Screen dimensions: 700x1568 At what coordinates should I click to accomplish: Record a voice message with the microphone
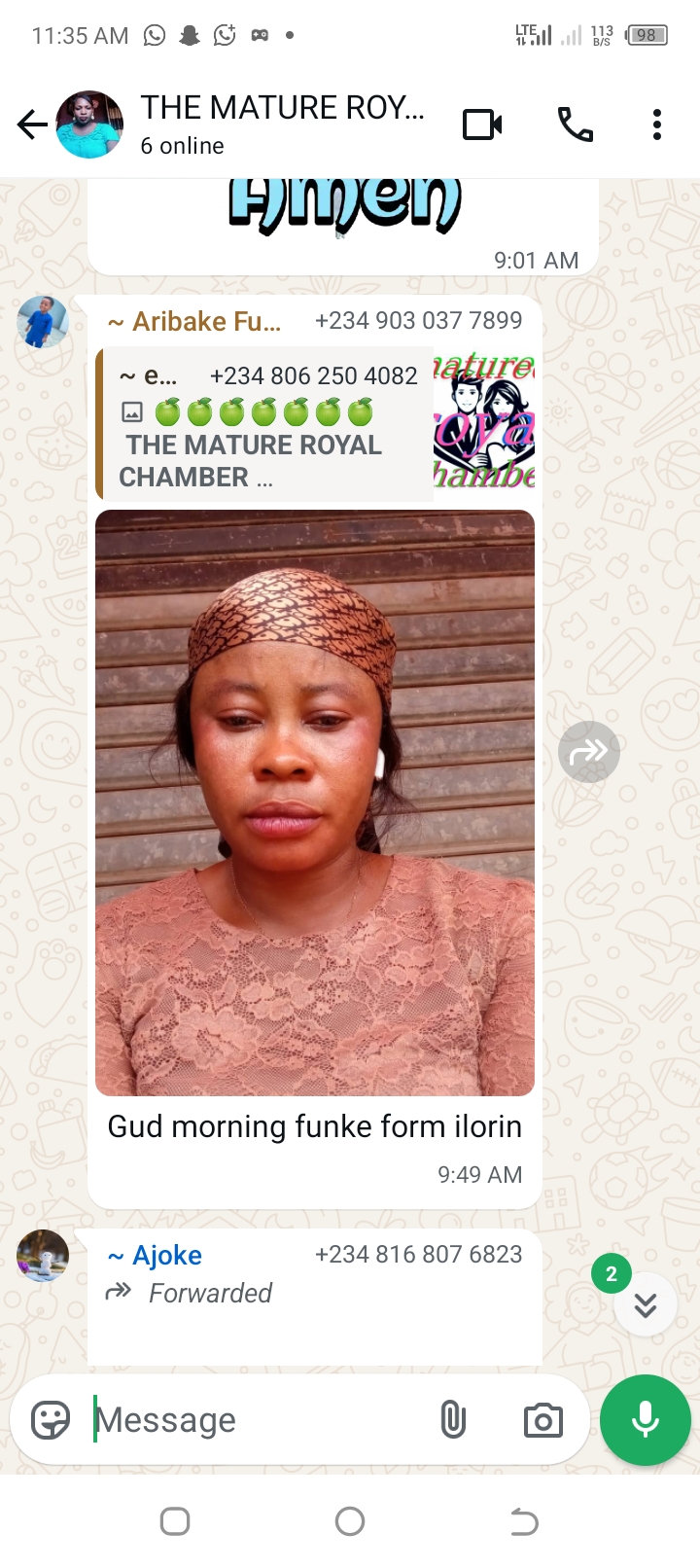pyautogui.click(x=646, y=1420)
